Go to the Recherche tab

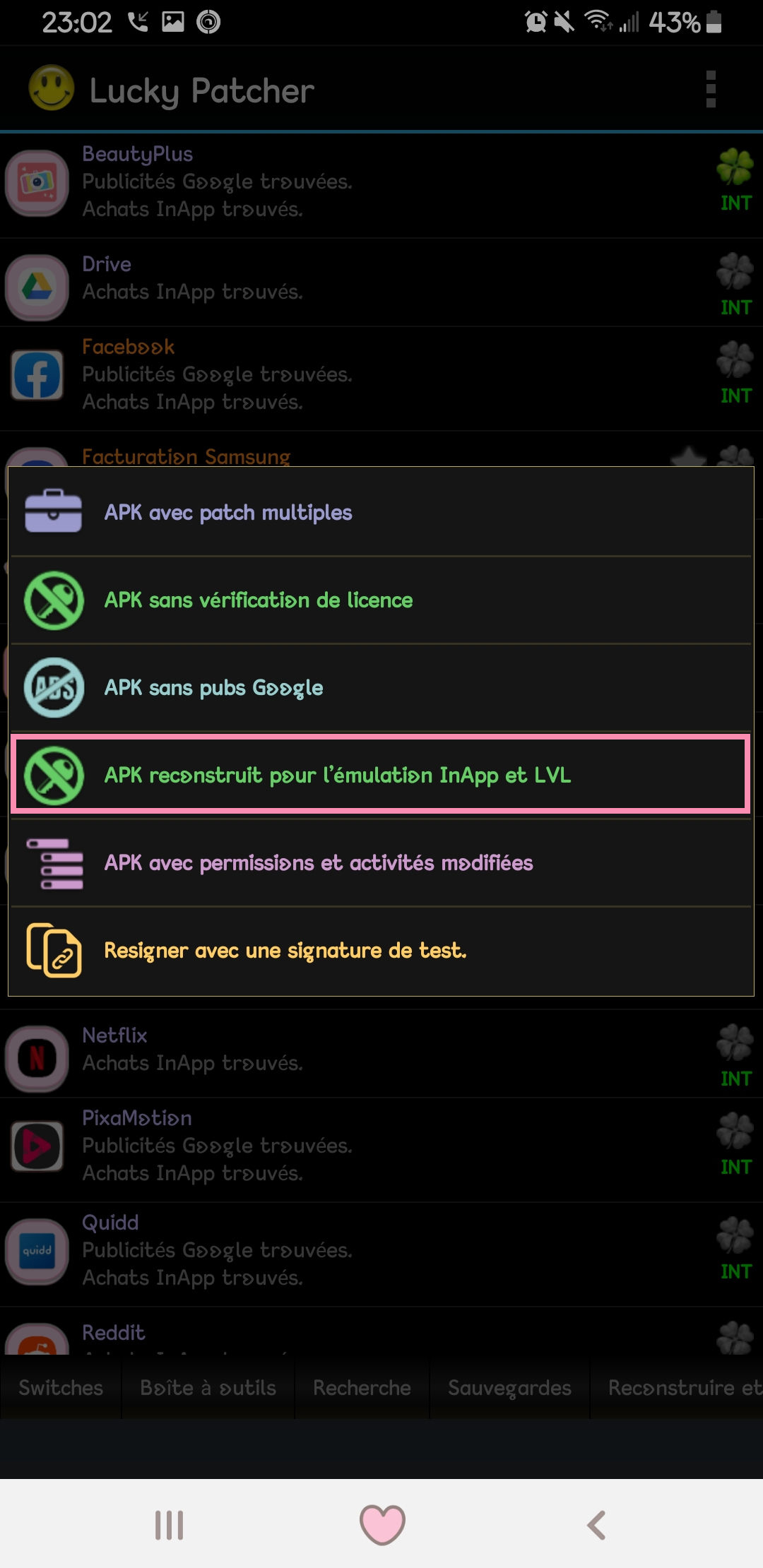(x=362, y=1388)
